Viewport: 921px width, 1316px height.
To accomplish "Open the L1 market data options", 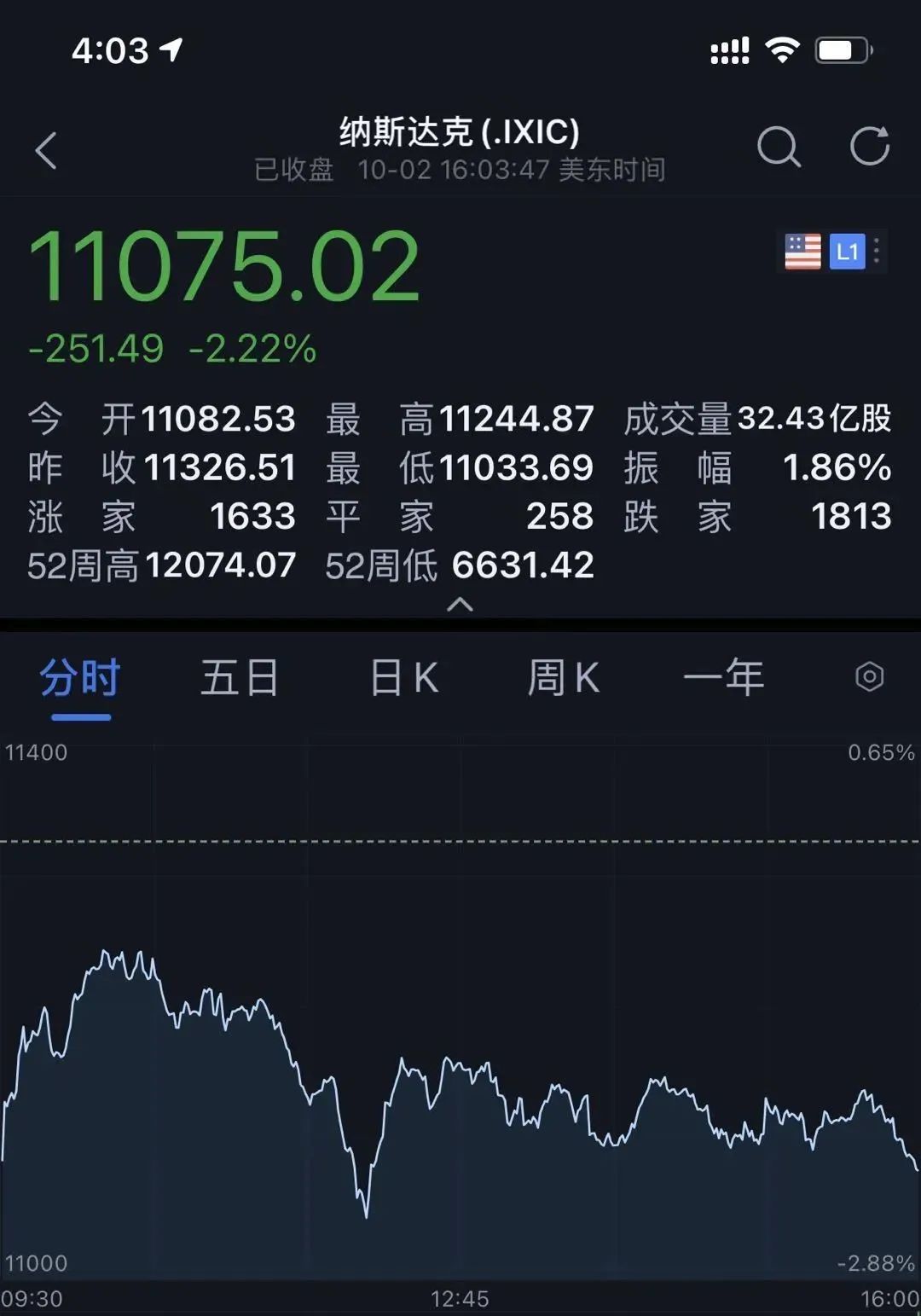I will pyautogui.click(x=848, y=252).
